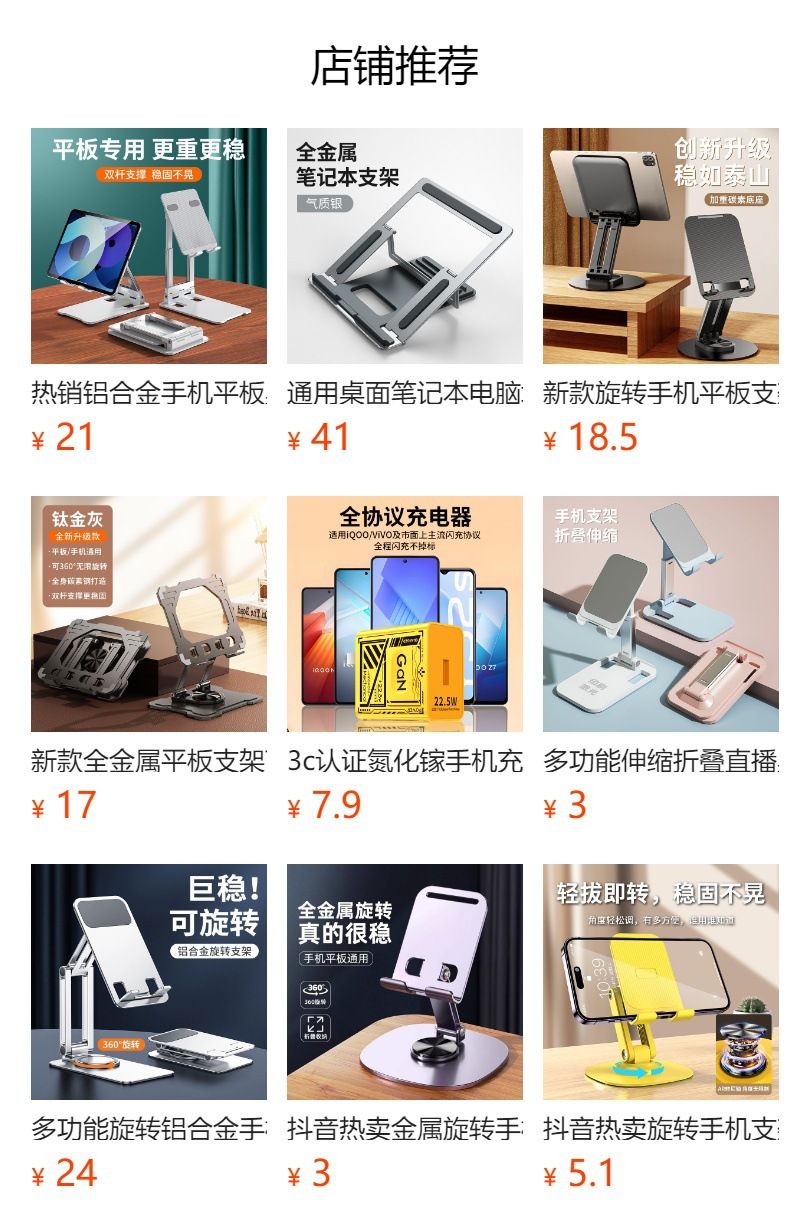View the ¥3 multifunction telescopic folding livestream stand
This screenshot has height=1232, width=790.
(x=661, y=614)
